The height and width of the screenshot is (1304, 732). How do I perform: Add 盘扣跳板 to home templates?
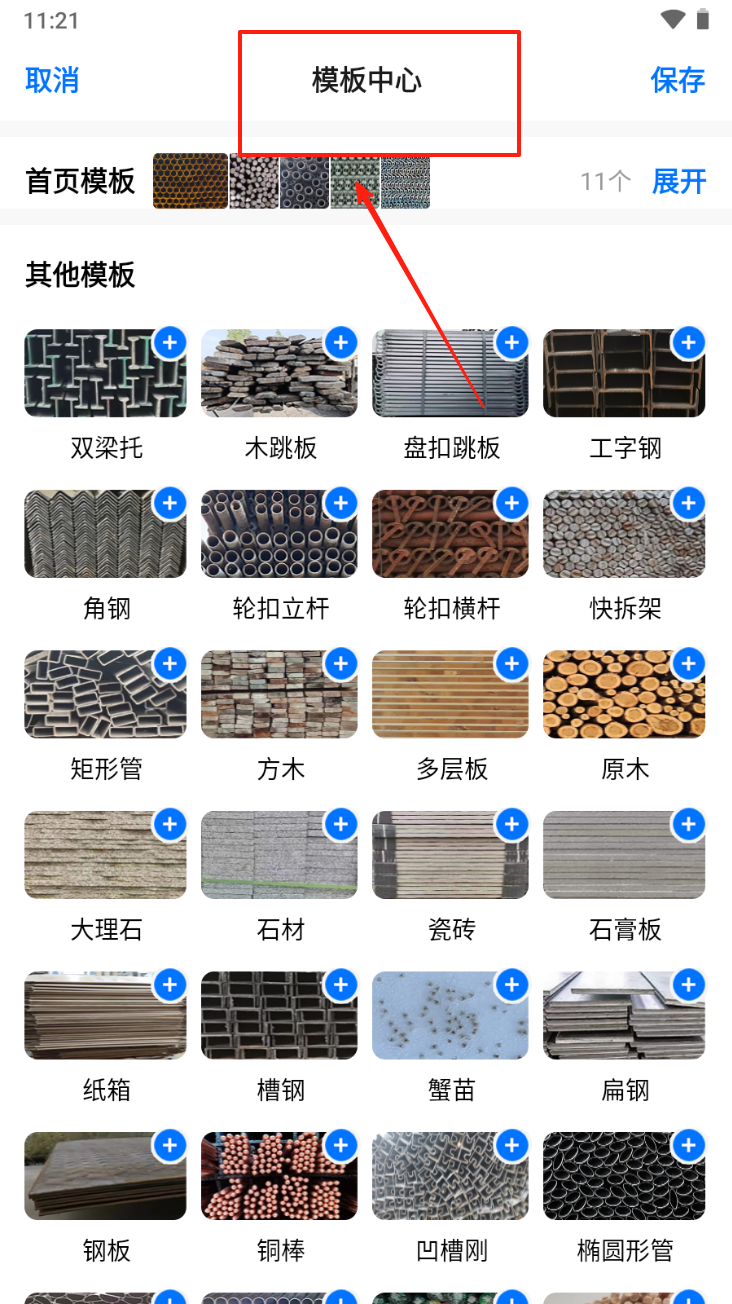pyautogui.click(x=512, y=343)
